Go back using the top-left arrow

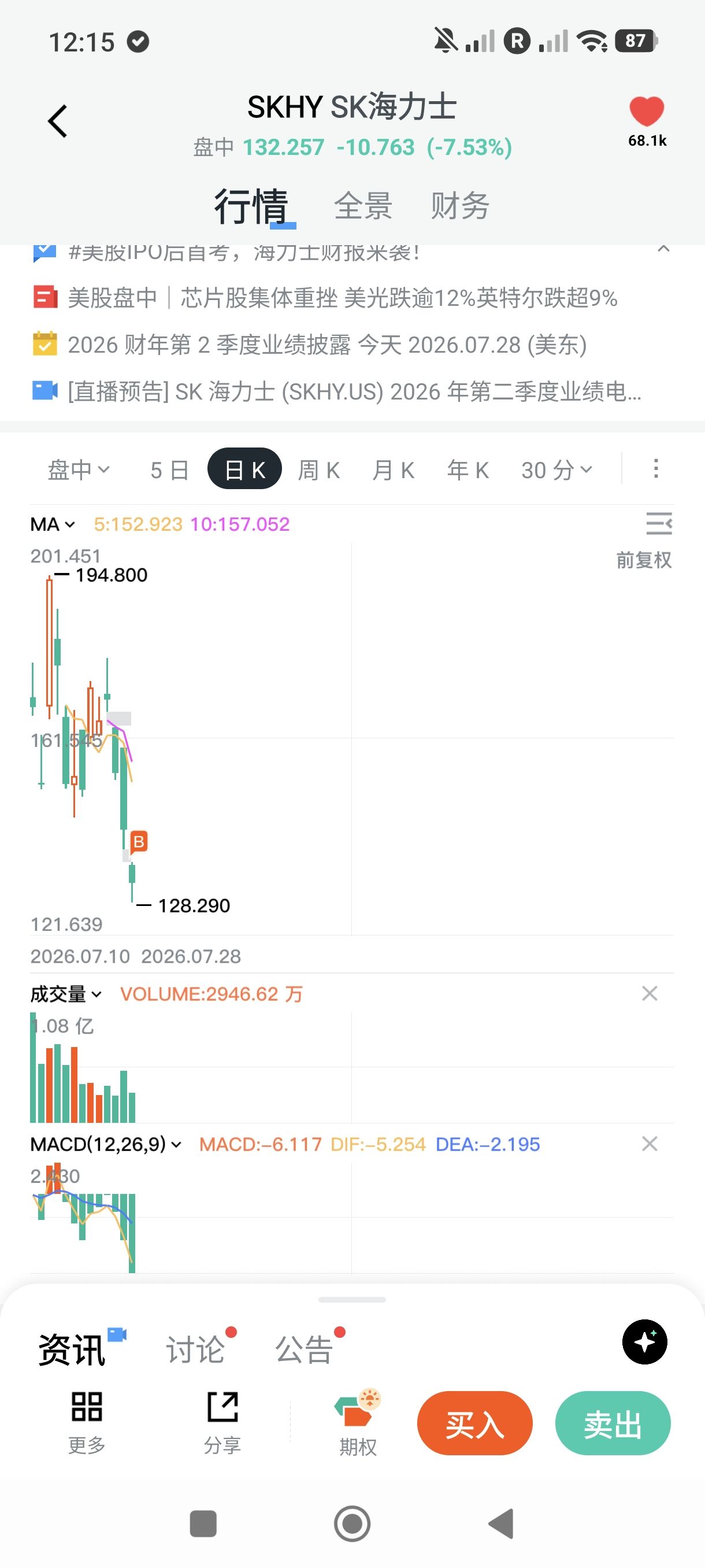[58, 121]
